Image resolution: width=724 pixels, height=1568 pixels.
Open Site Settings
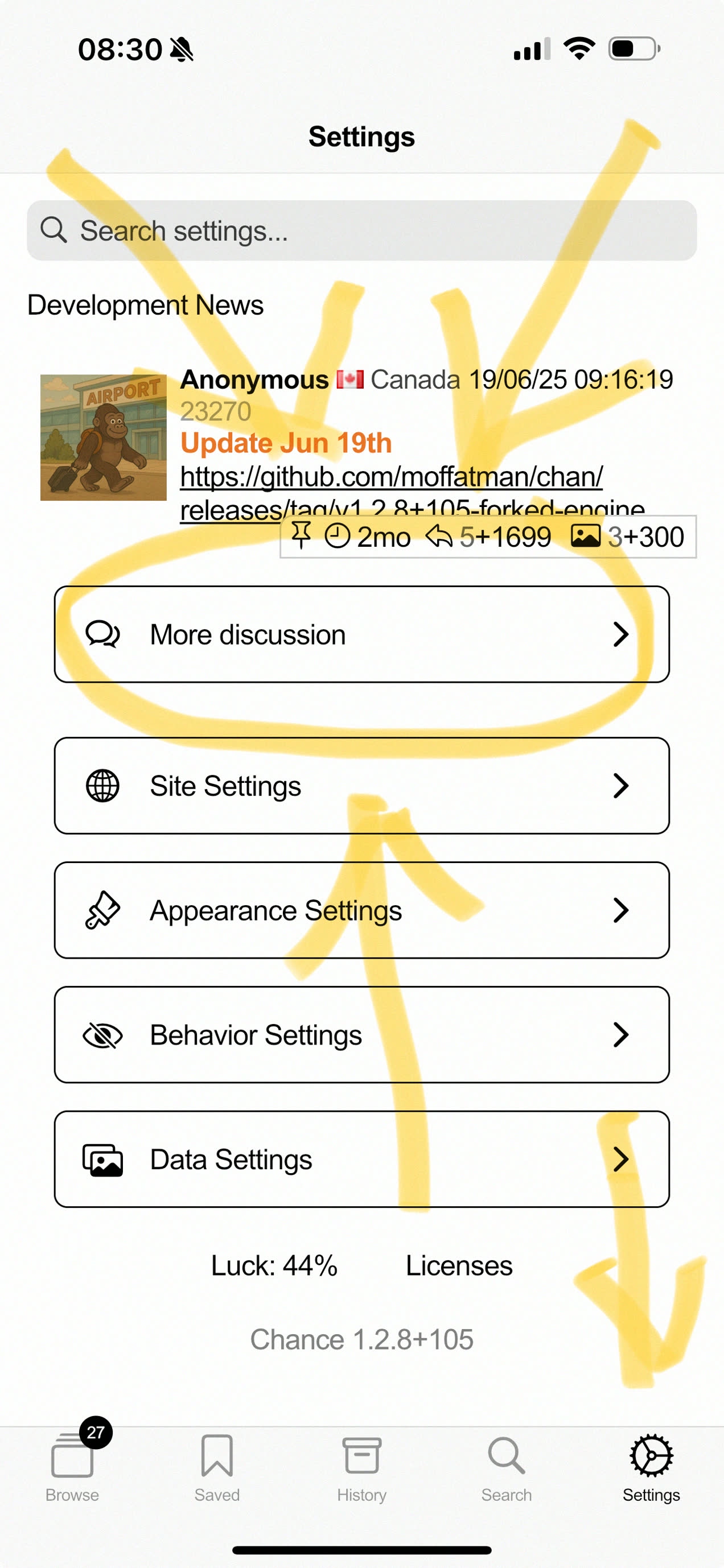tap(361, 786)
